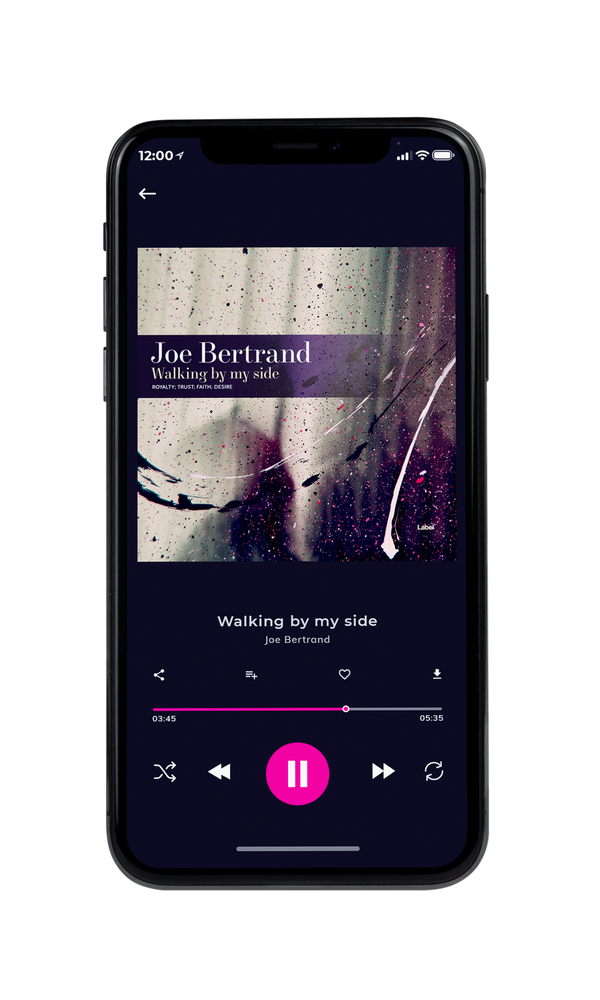Enable shuffle mode
This screenshot has width=600, height=1000.
pos(165,772)
